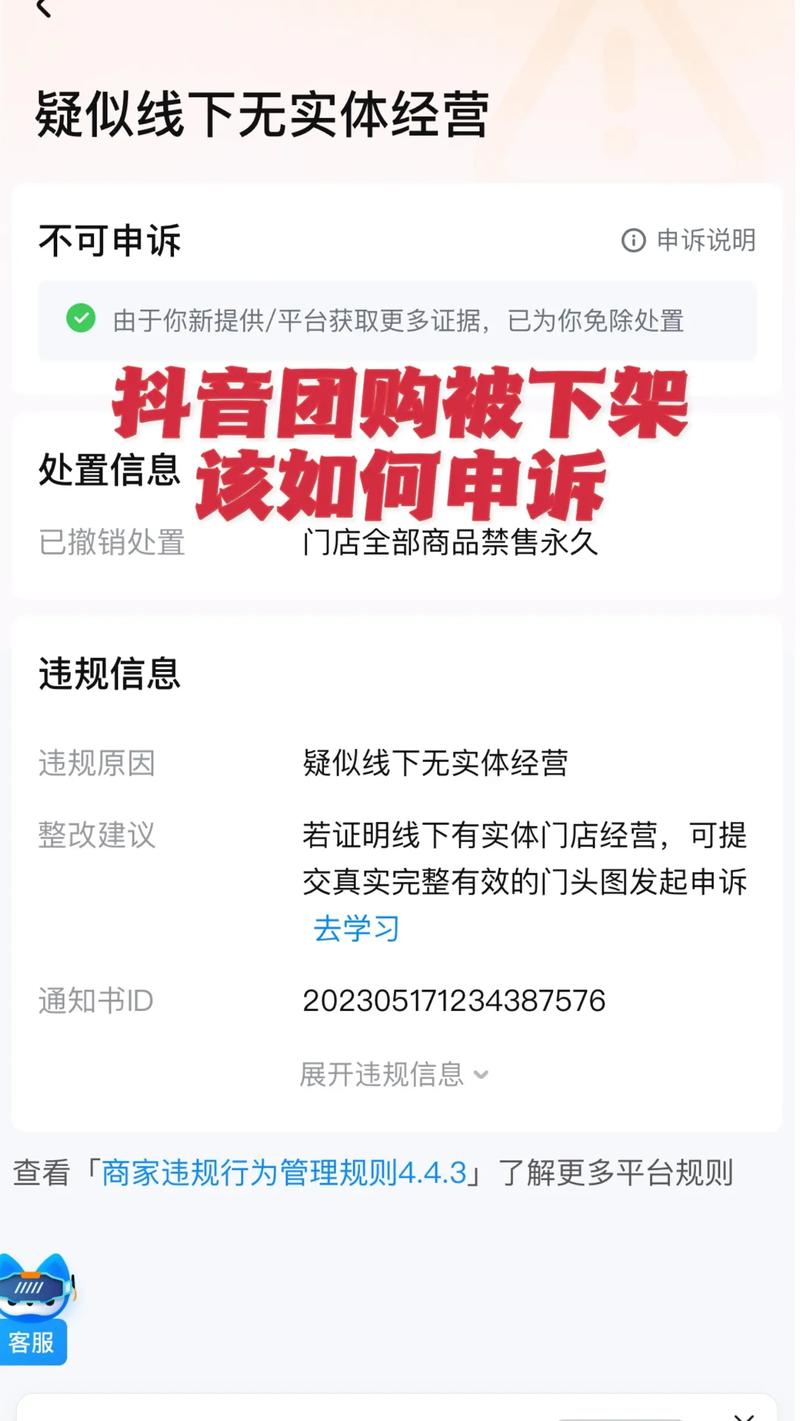Click the notification ID 202305171234387576
800x1421 pixels.
452,1000
